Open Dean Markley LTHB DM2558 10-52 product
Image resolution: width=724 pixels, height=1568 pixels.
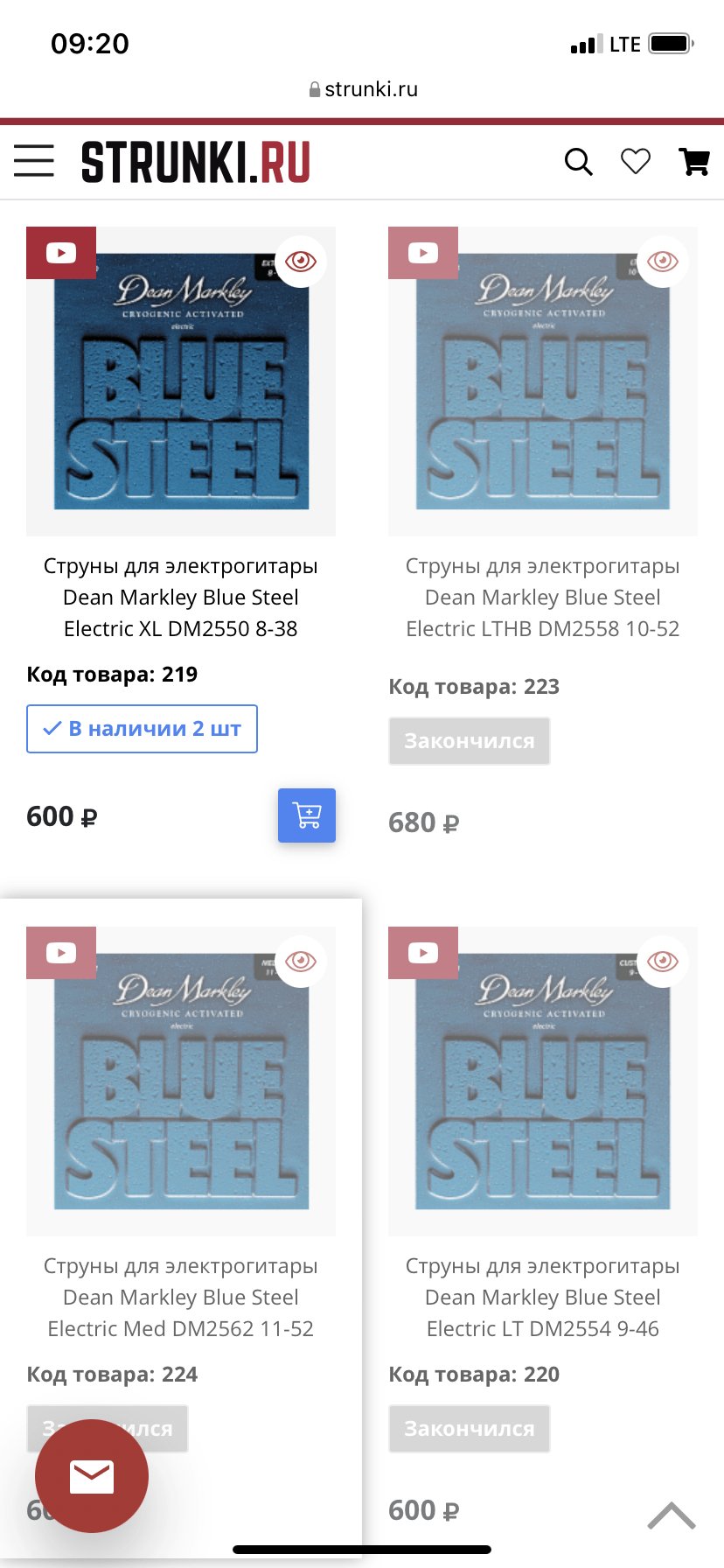(x=542, y=597)
